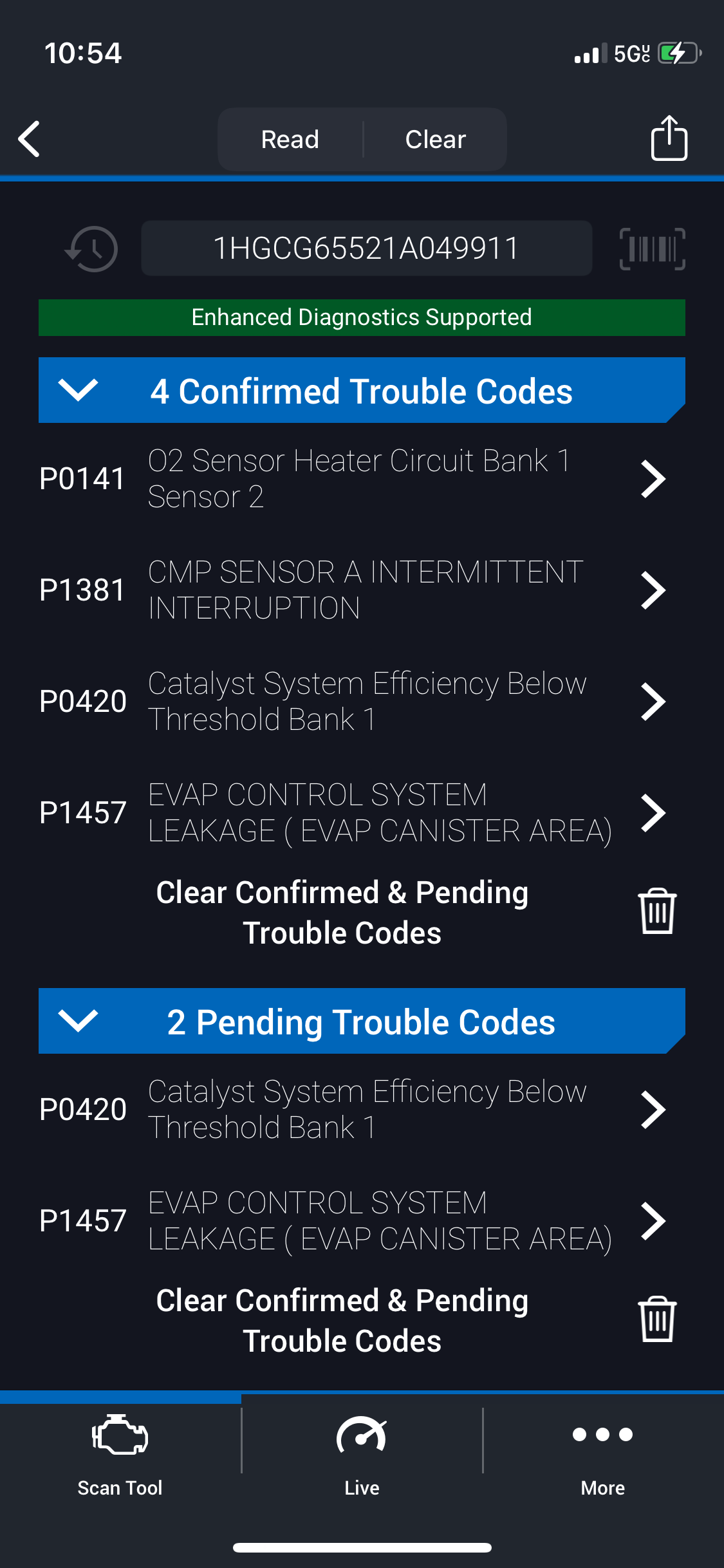The width and height of the screenshot is (724, 1568).
Task: Select the Clear segment
Action: 435,139
